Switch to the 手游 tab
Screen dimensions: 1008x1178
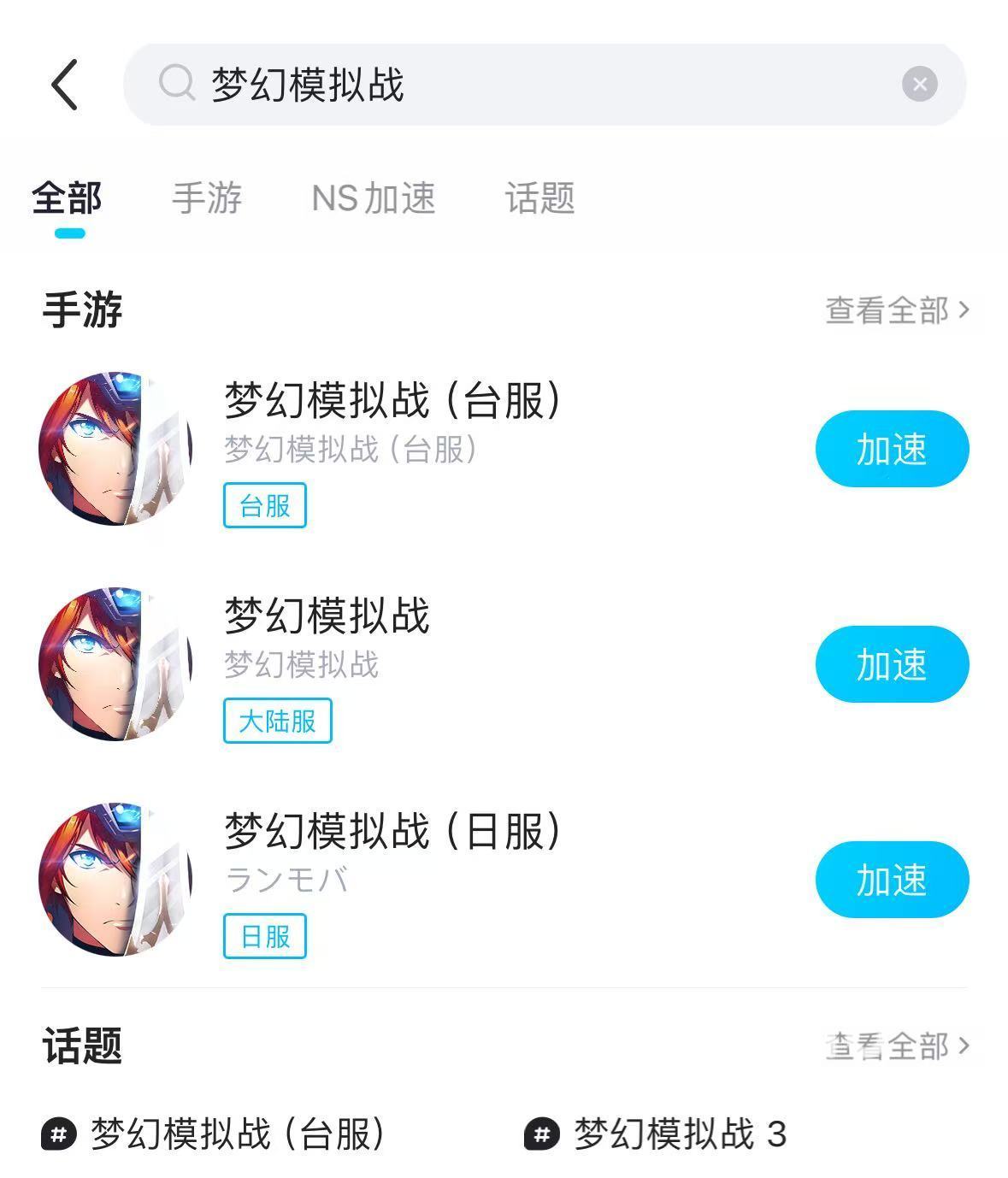207,198
